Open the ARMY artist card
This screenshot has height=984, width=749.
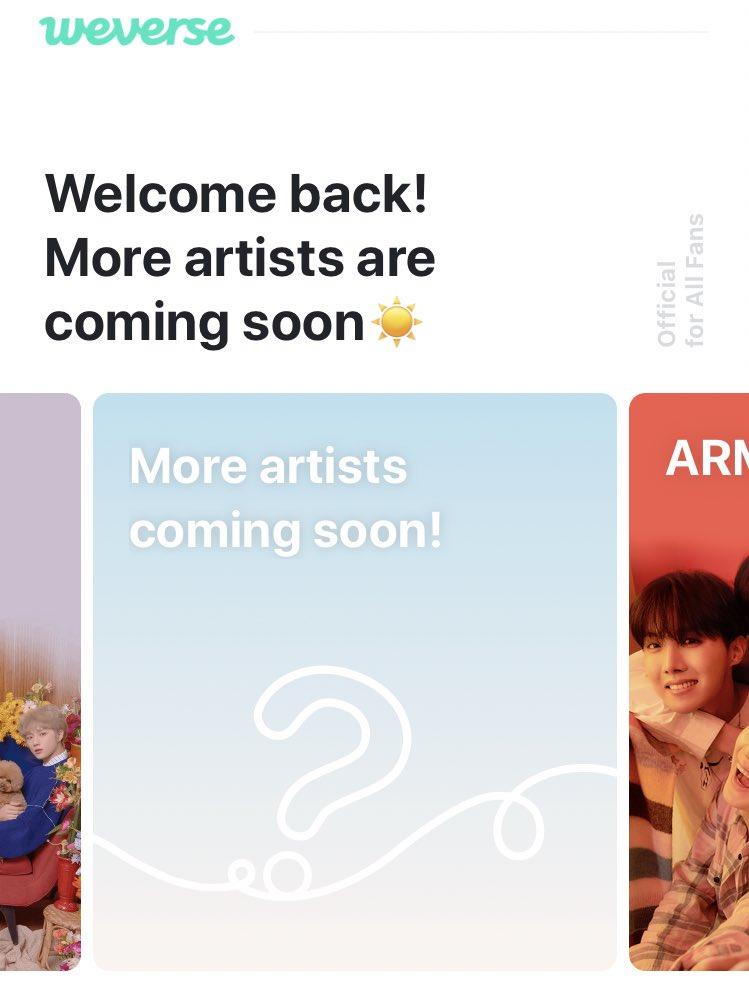tap(690, 680)
